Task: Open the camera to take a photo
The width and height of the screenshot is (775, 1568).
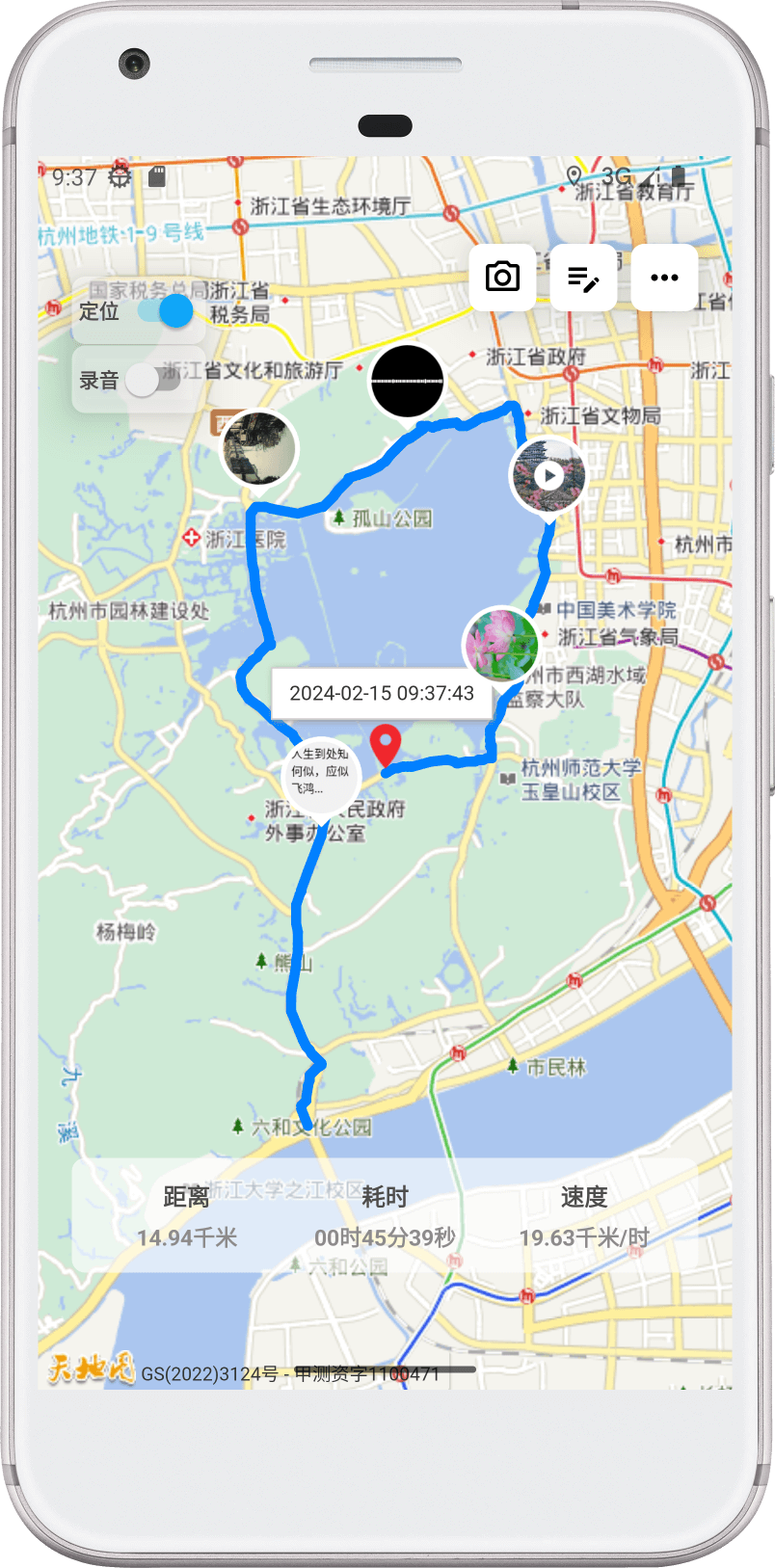Action: pyautogui.click(x=502, y=278)
